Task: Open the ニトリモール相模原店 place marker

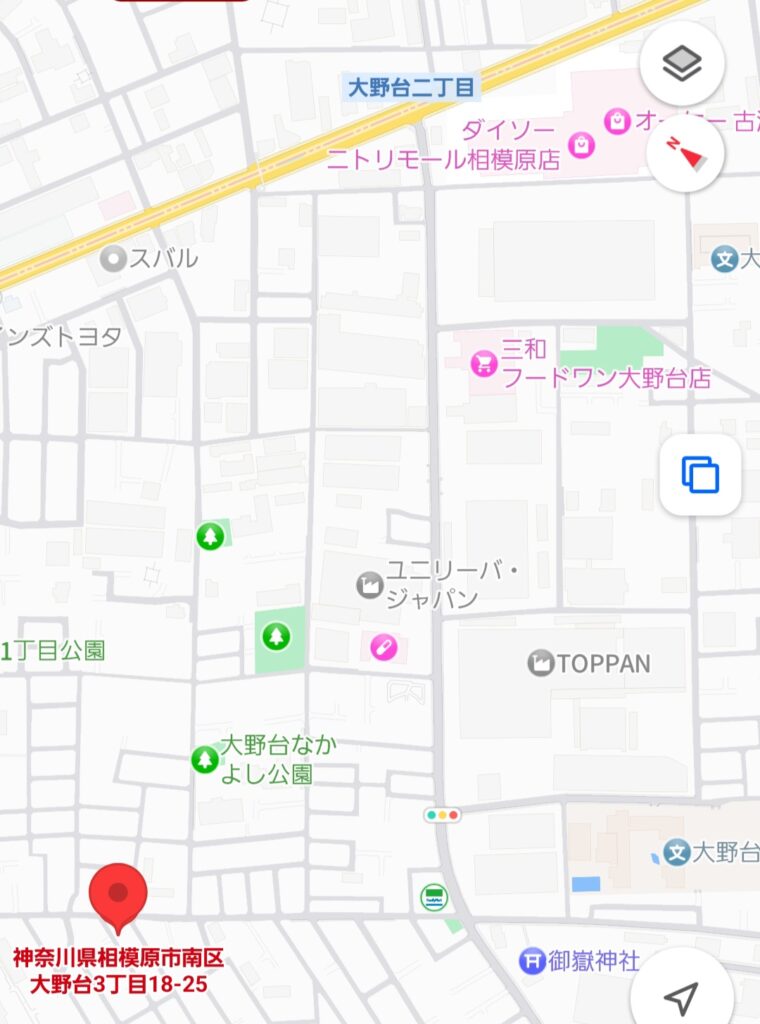Action: pos(581,146)
